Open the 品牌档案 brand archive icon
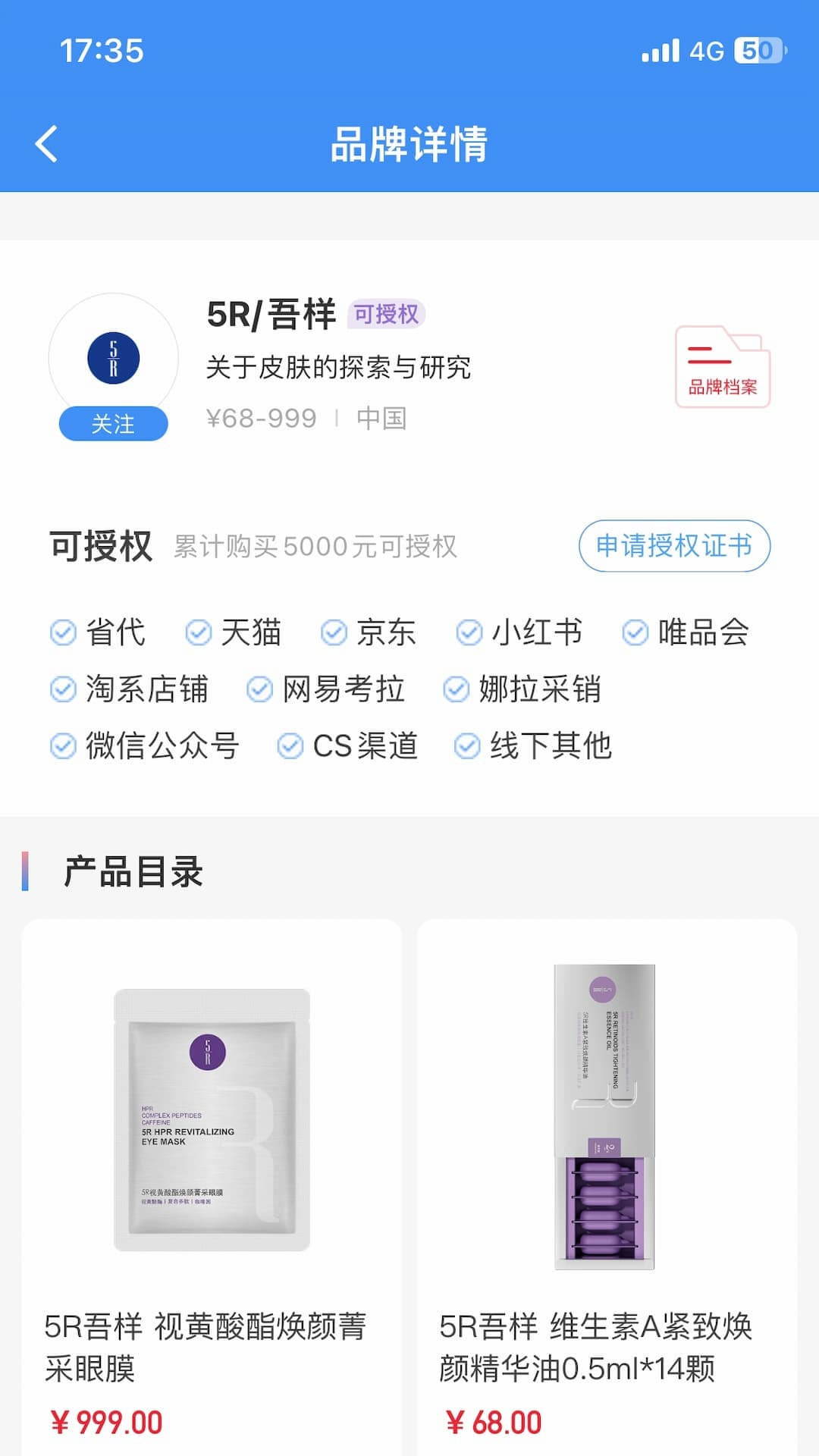819x1456 pixels. coord(723,369)
